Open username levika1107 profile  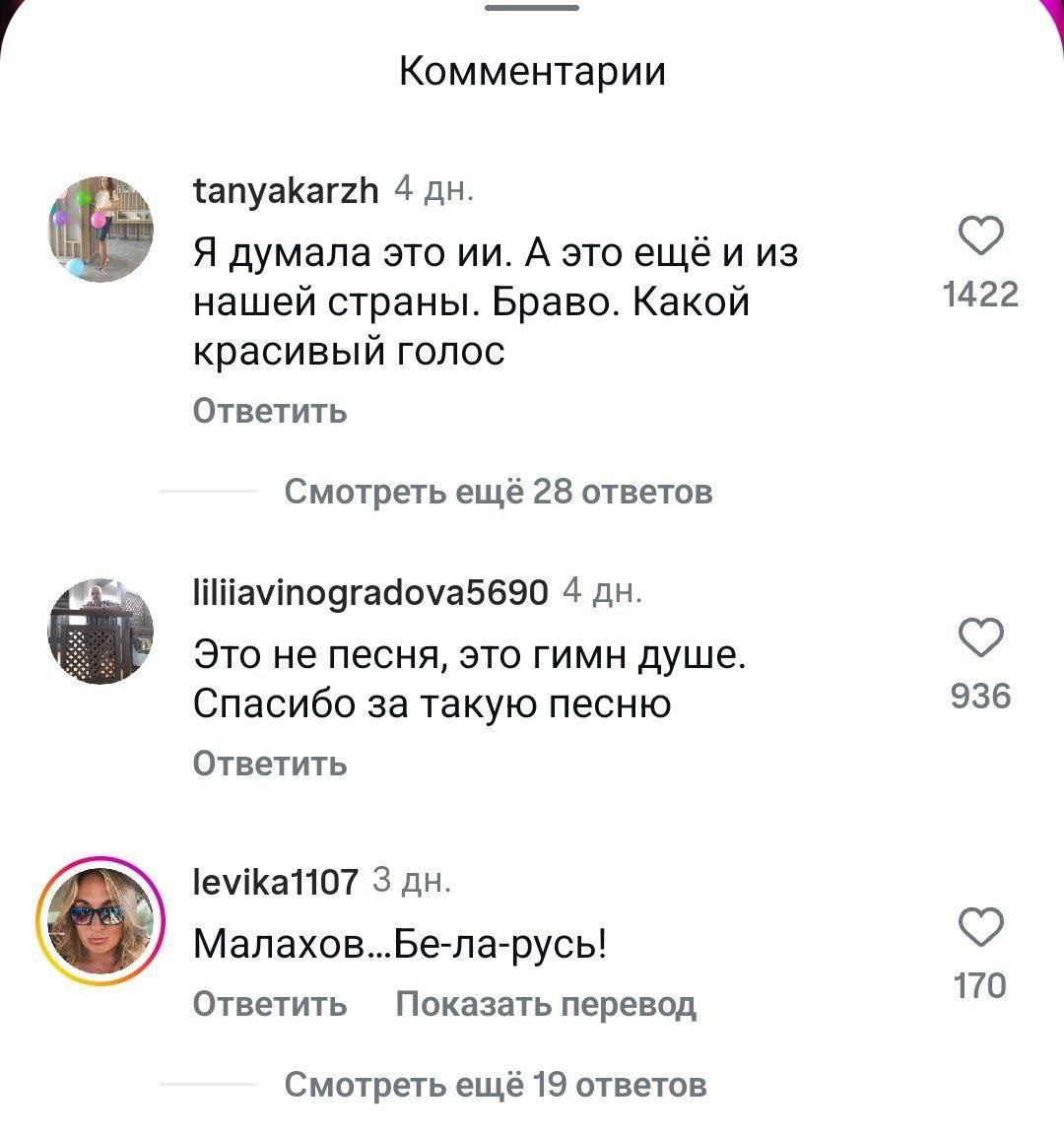[x=276, y=882]
